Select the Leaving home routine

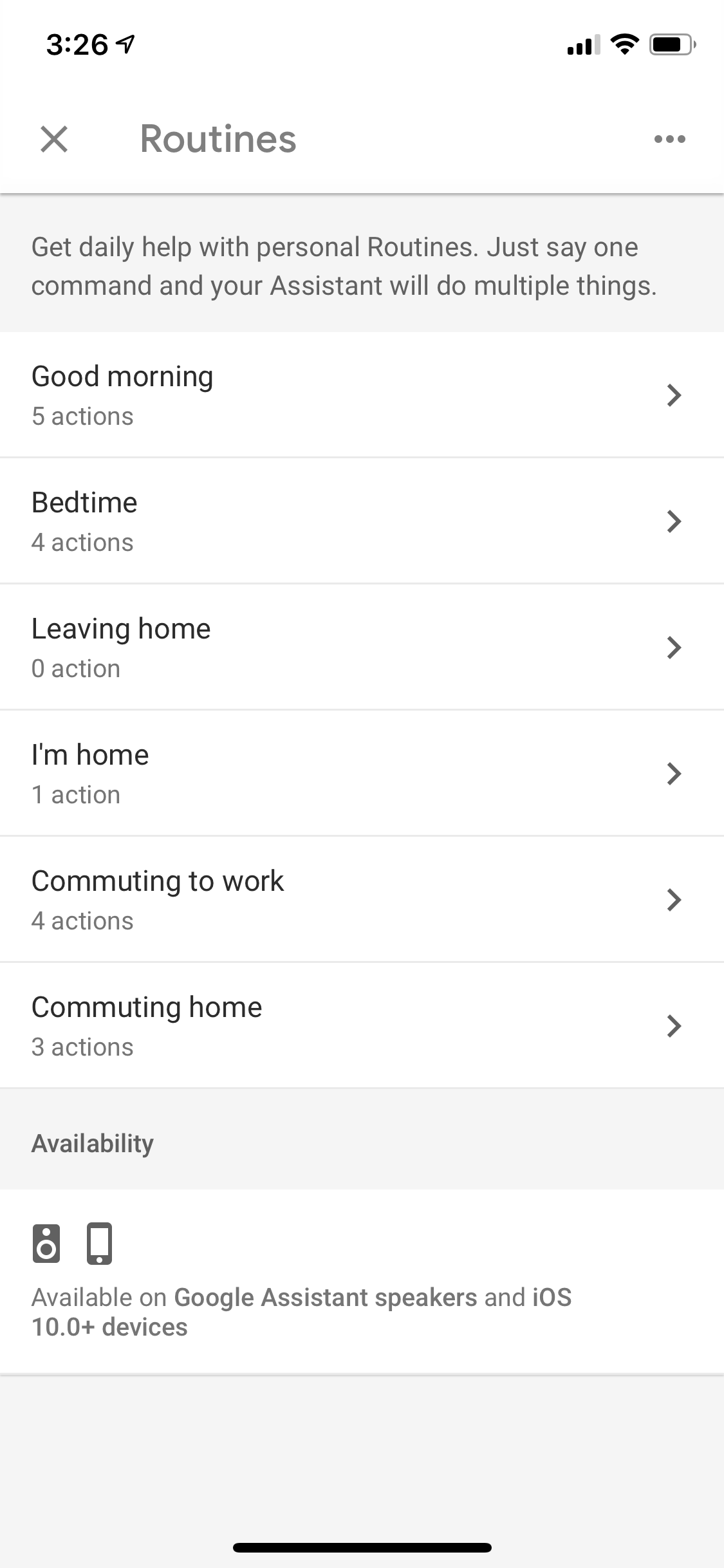tap(362, 648)
